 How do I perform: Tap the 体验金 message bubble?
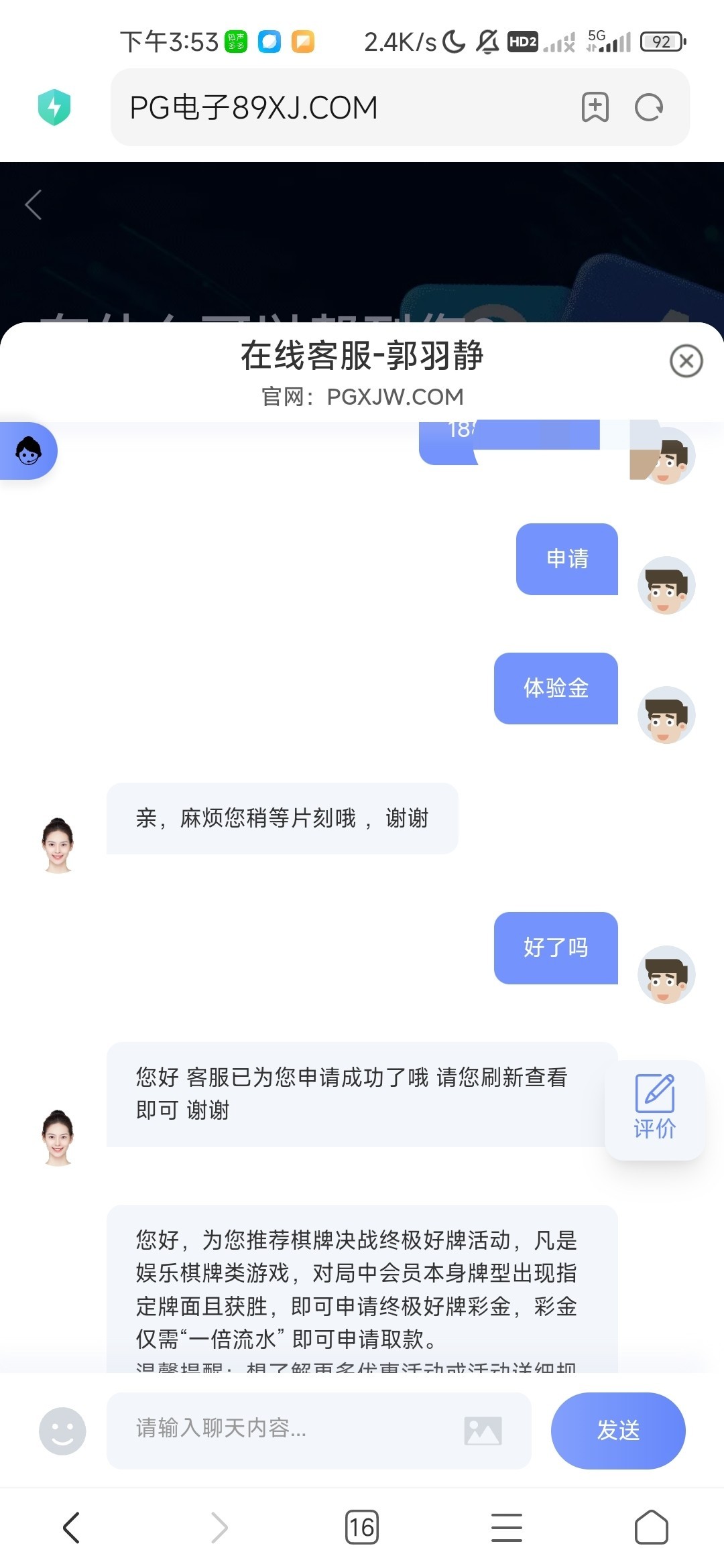(x=556, y=689)
